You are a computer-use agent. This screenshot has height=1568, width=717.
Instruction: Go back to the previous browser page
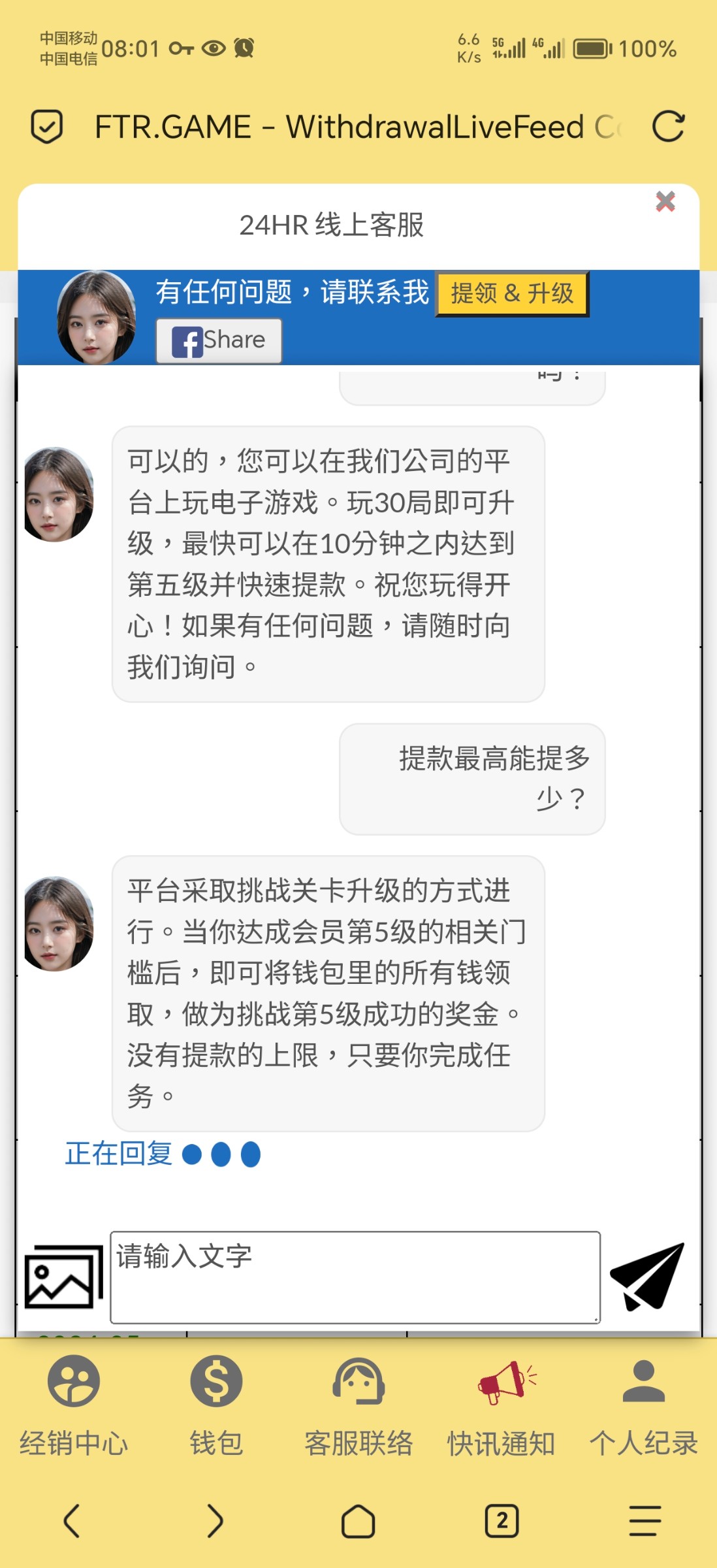[72, 1521]
